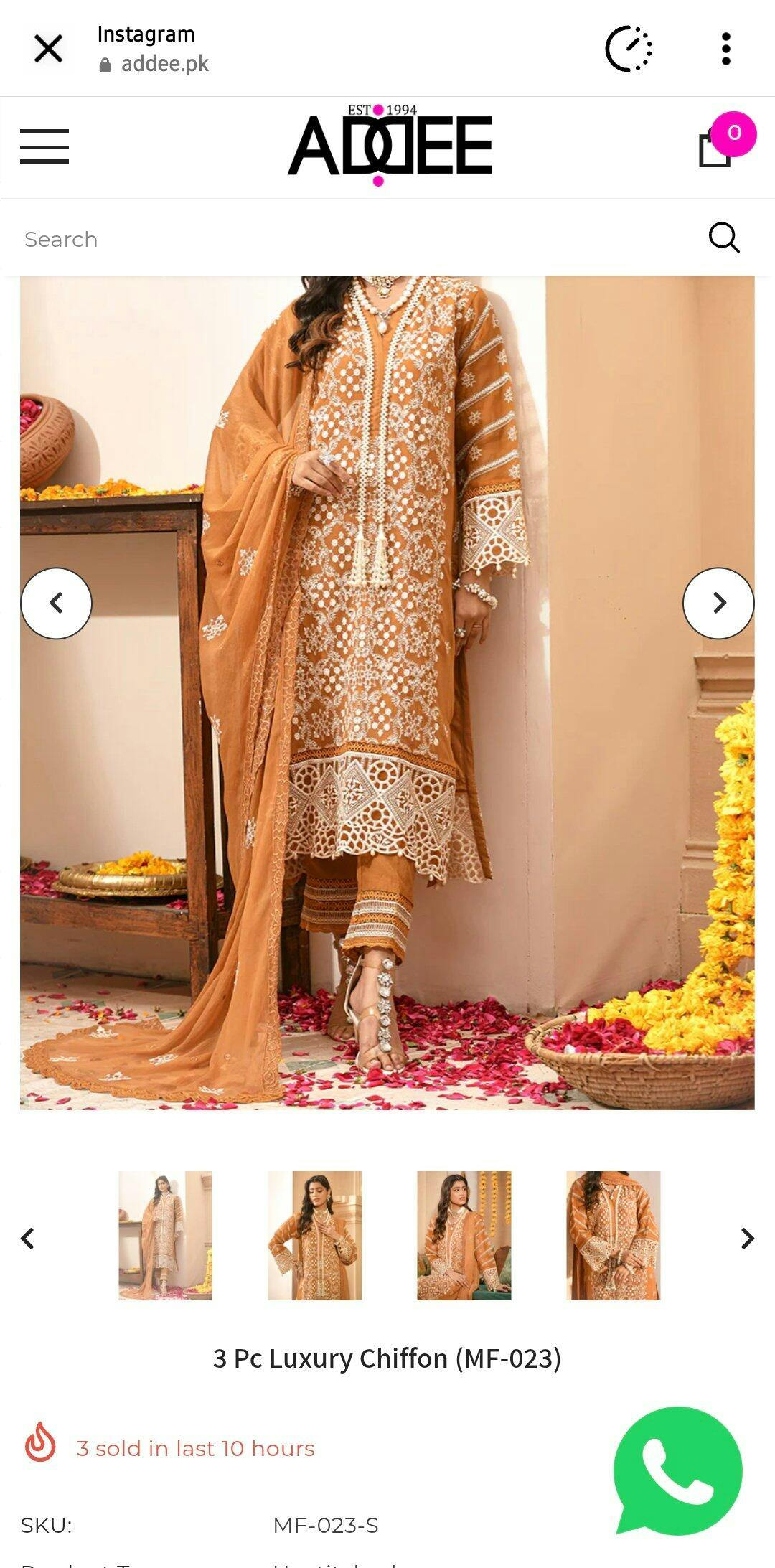Tap the search magnifier icon

(723, 238)
